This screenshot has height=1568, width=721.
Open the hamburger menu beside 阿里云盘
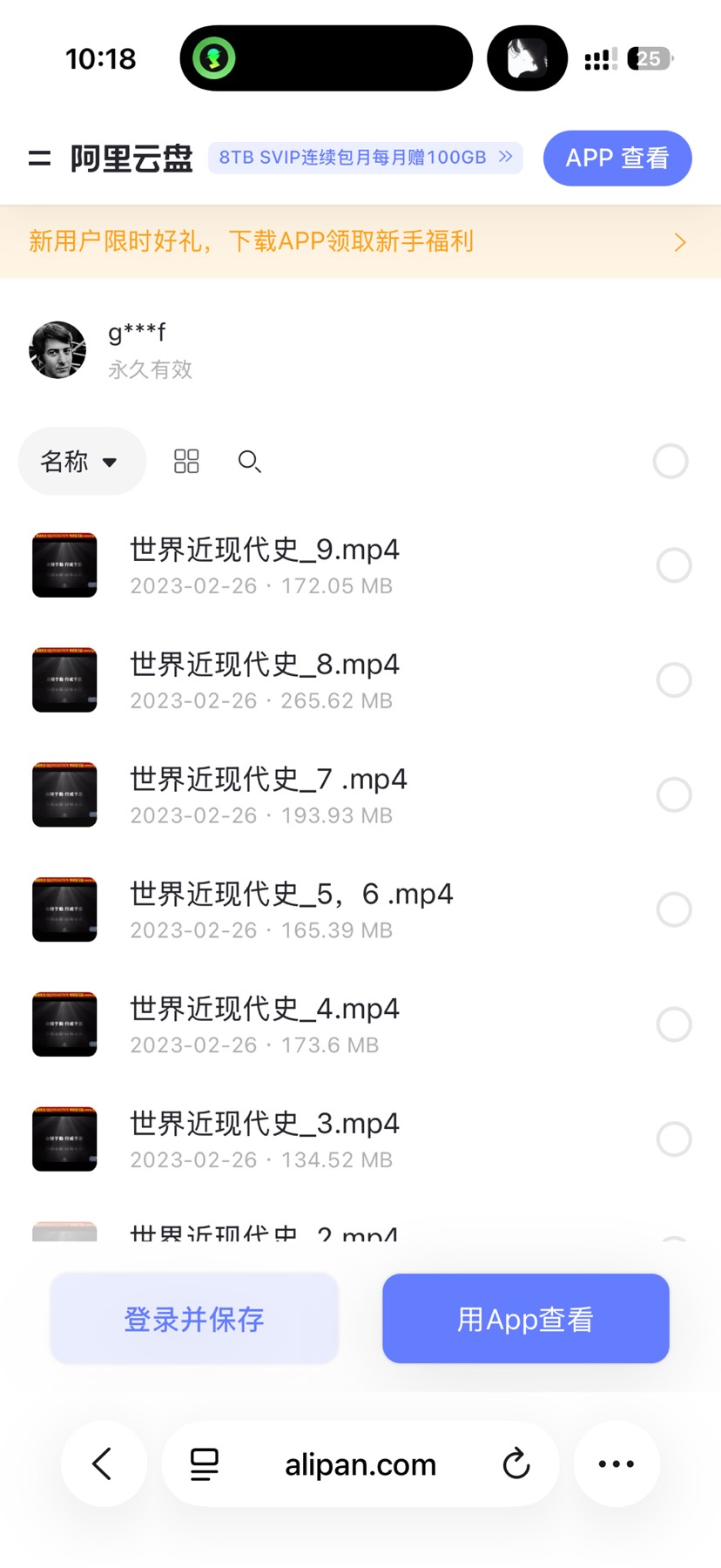pos(39,158)
